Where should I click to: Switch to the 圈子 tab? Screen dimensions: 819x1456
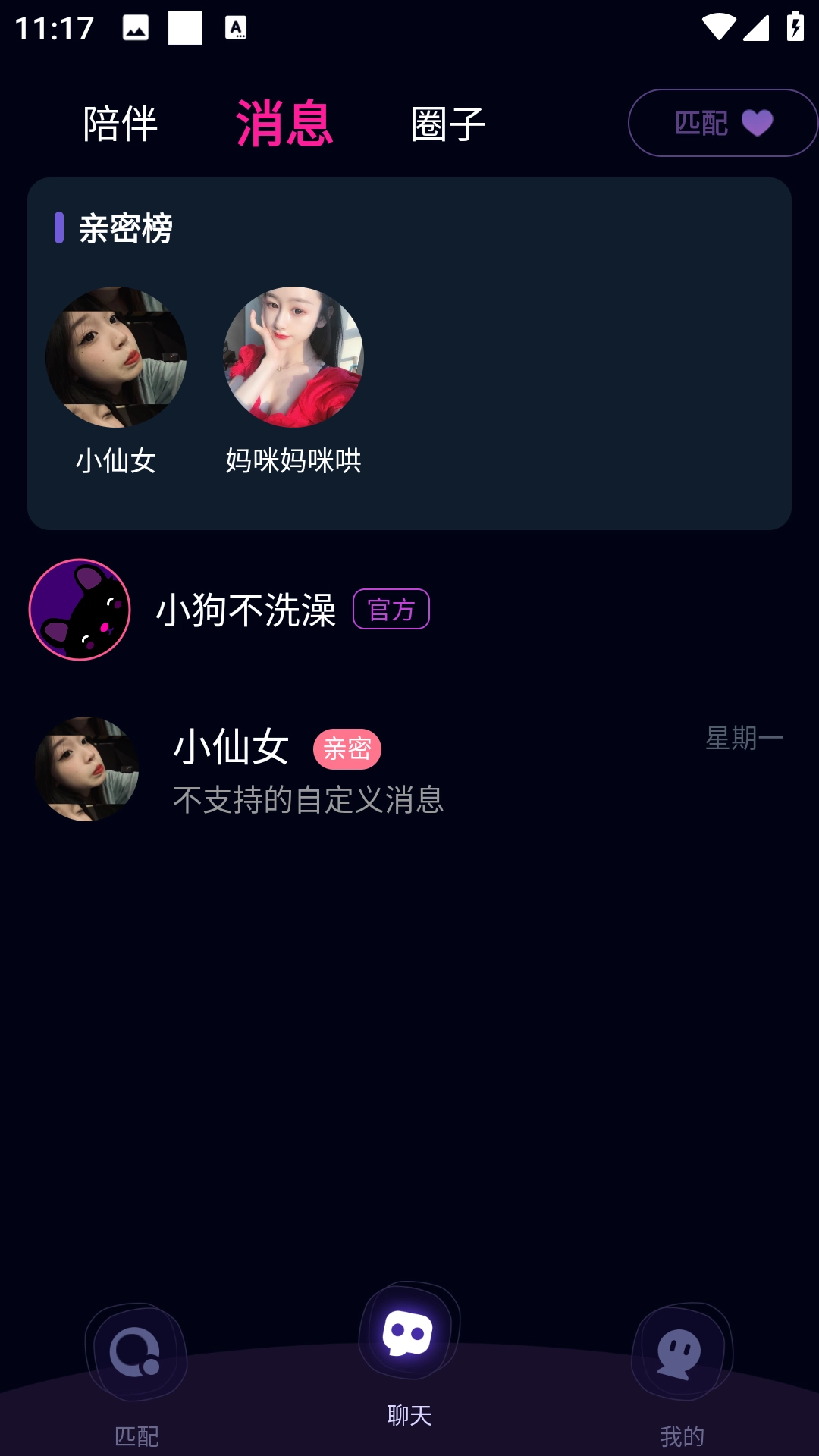(x=447, y=121)
